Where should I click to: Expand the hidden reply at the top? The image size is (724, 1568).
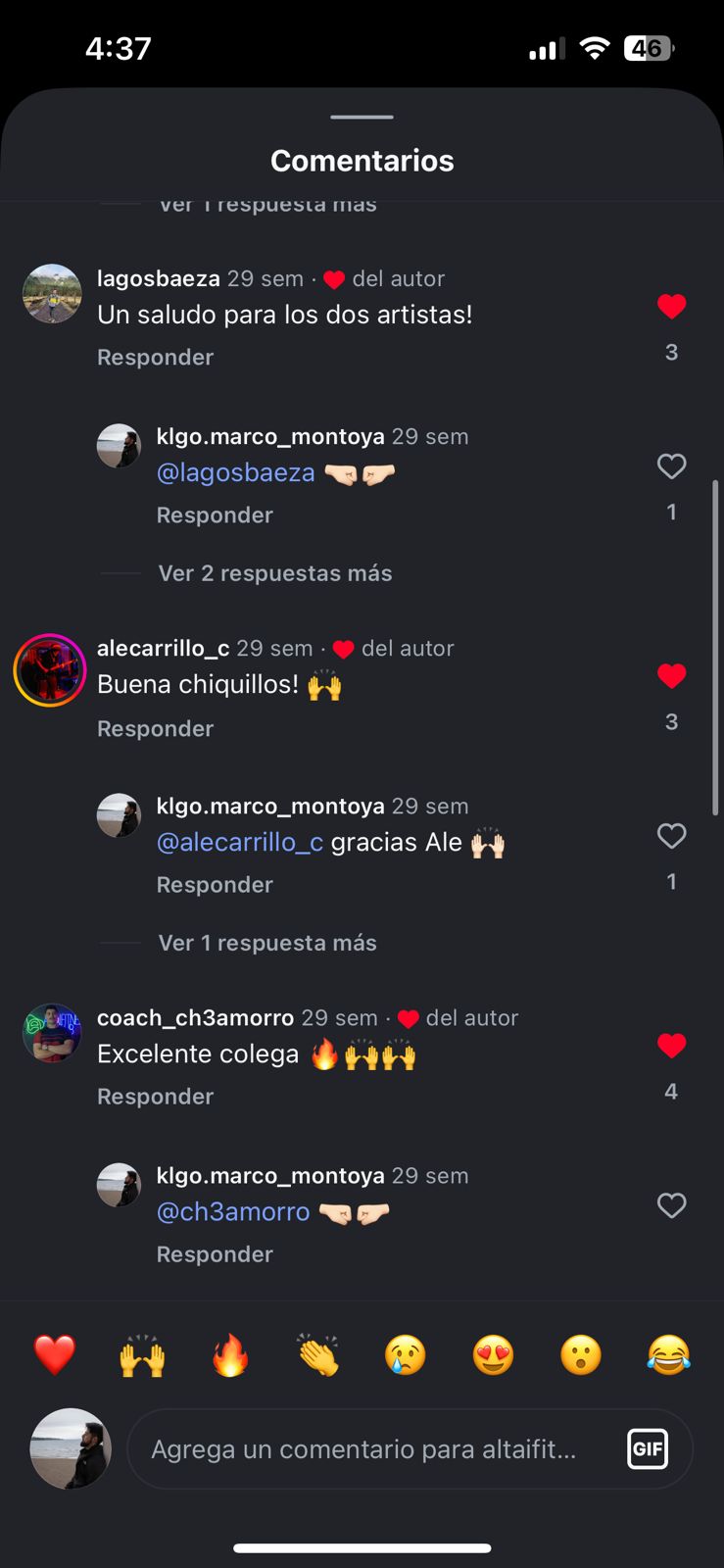coord(266,203)
